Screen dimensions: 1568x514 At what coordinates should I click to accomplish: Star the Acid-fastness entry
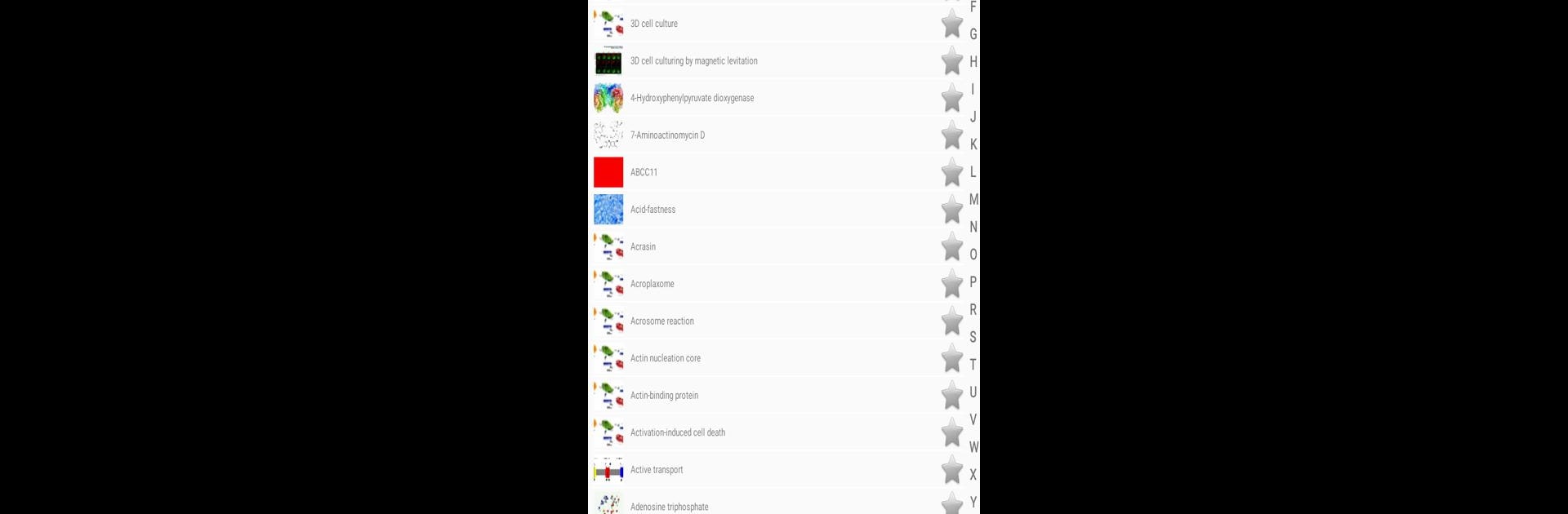[951, 210]
